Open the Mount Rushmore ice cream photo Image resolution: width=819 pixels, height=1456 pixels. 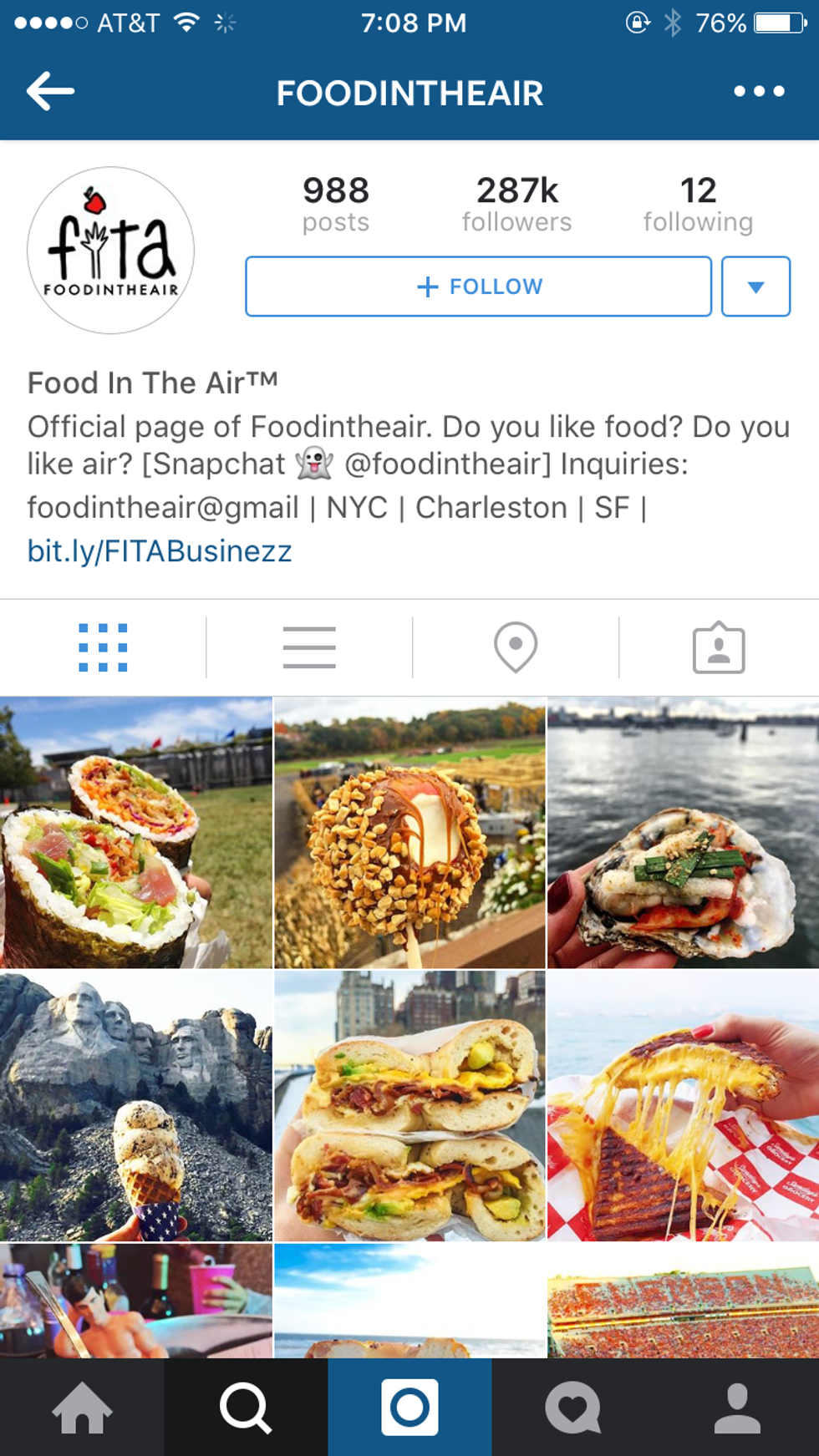pyautogui.click(x=135, y=1105)
